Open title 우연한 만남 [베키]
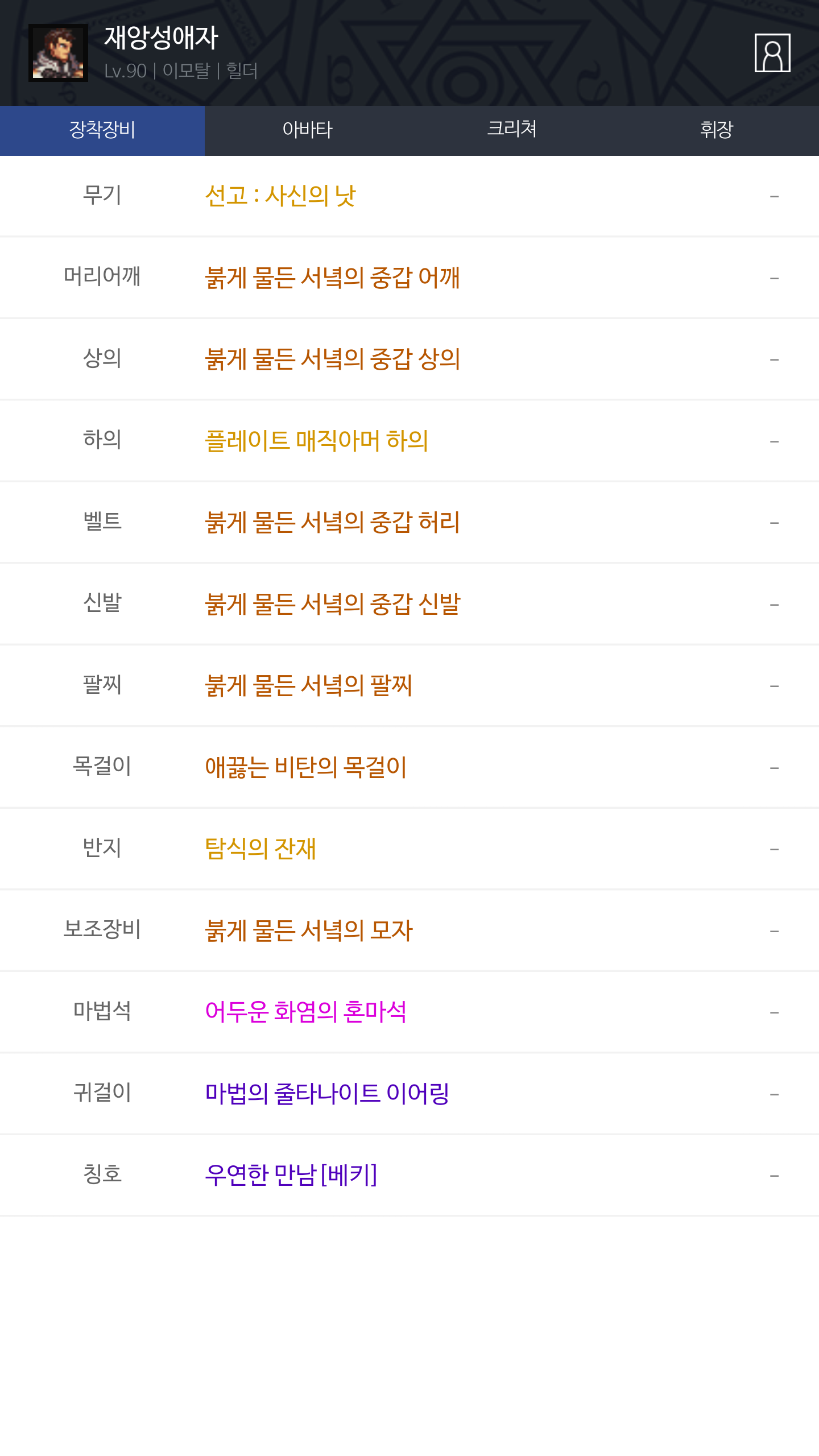819x1456 pixels. [x=409, y=1176]
